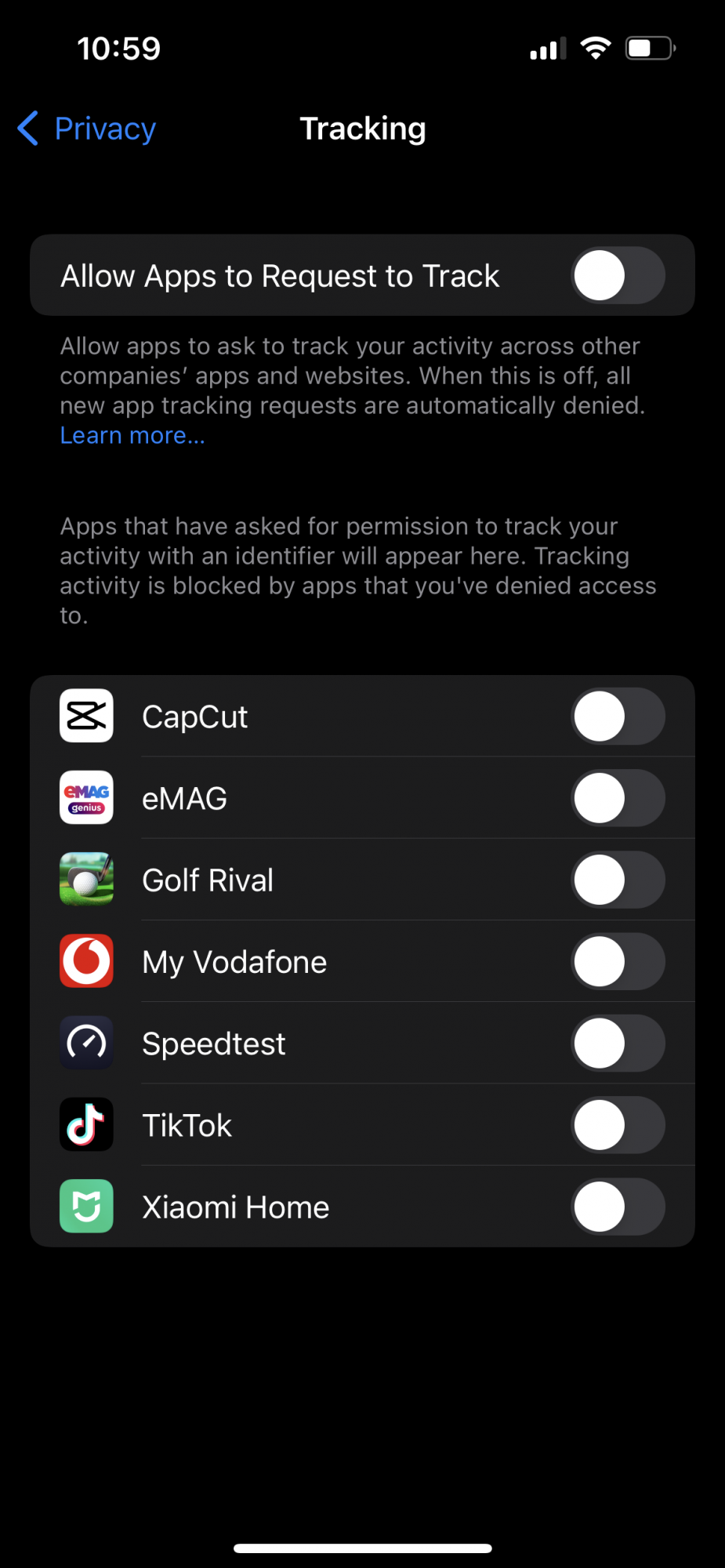725x1568 pixels.
Task: Turn on tracking for CapCut
Action: 618,717
